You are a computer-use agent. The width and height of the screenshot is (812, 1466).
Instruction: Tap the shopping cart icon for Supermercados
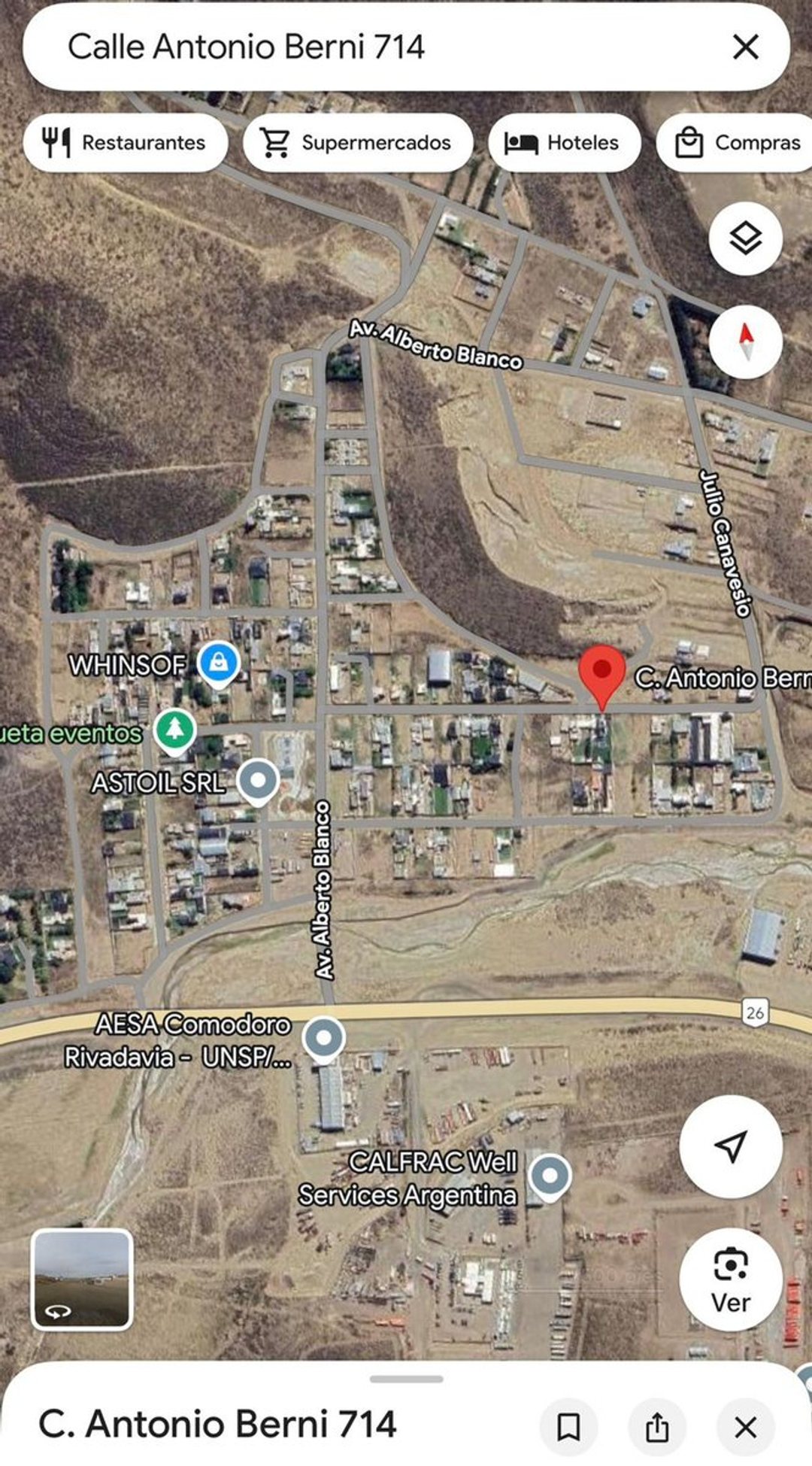tap(275, 142)
